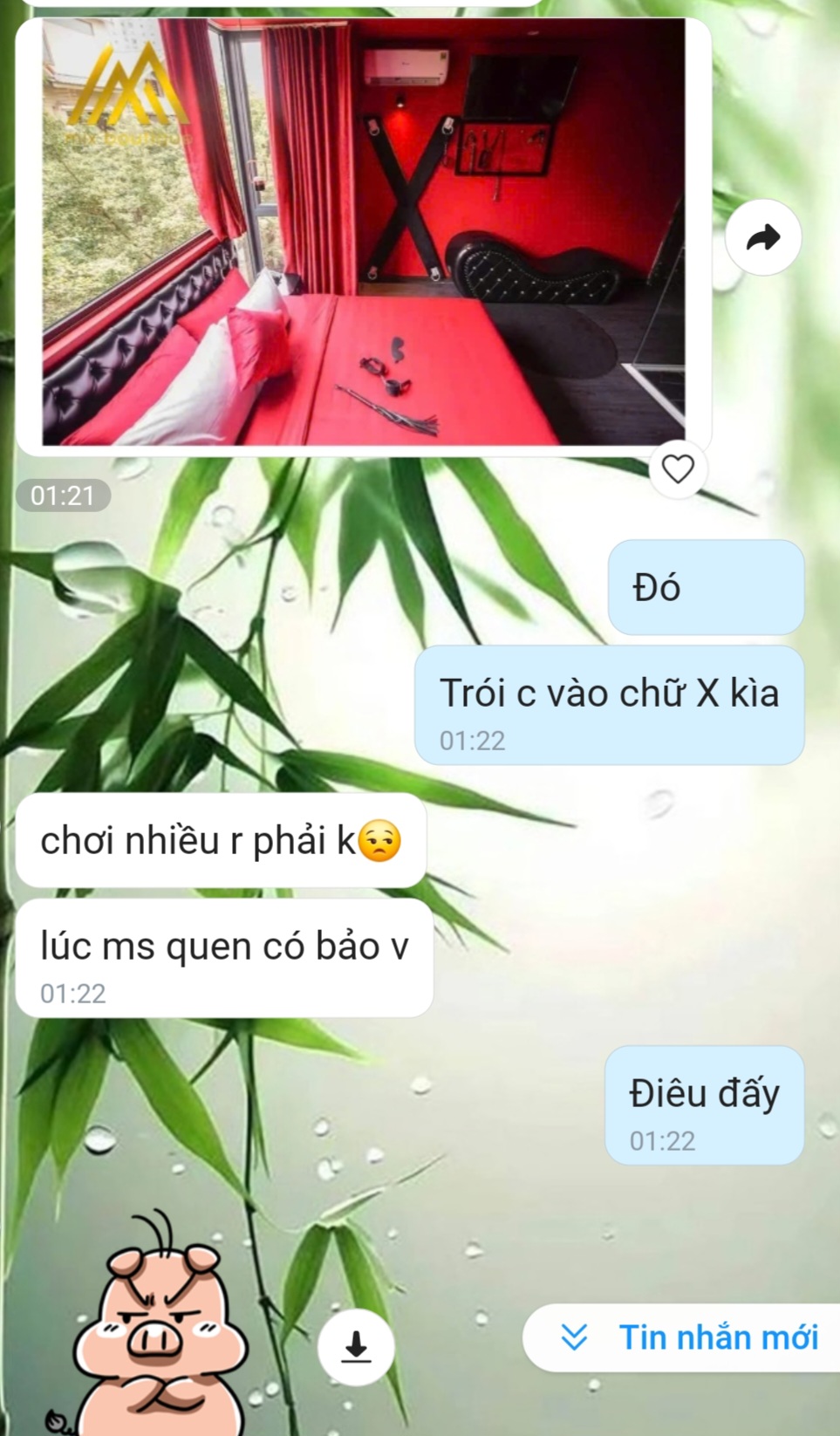React with heart on the photo message
The height and width of the screenshot is (1436, 840).
point(678,469)
